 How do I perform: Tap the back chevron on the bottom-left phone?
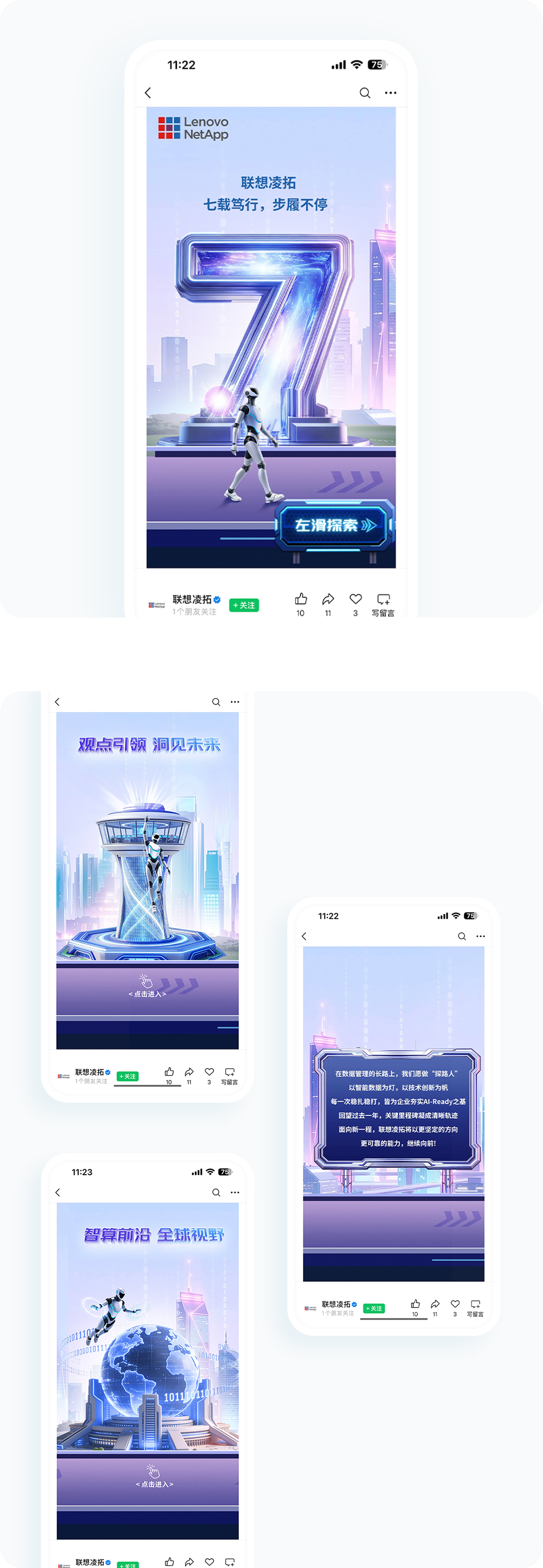58,1193
